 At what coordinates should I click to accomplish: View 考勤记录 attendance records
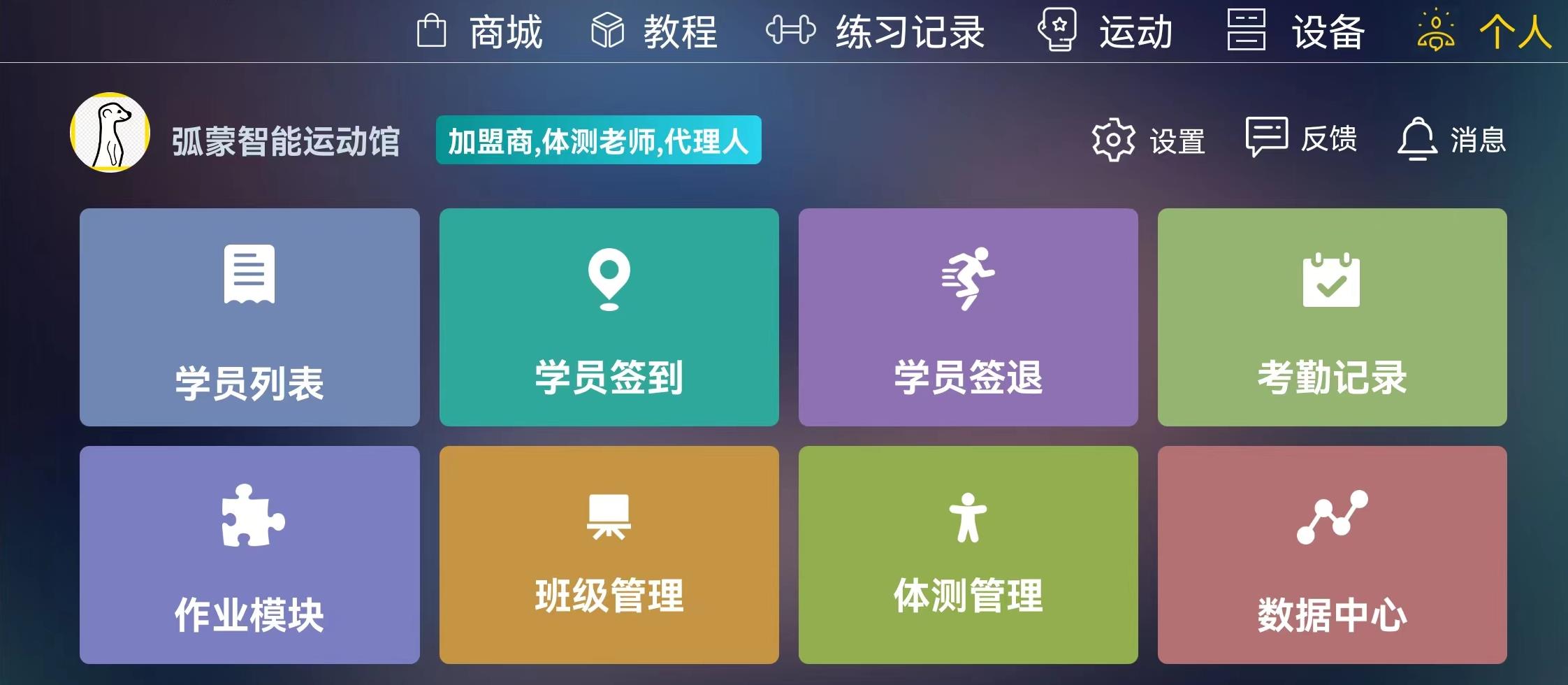(x=1332, y=317)
